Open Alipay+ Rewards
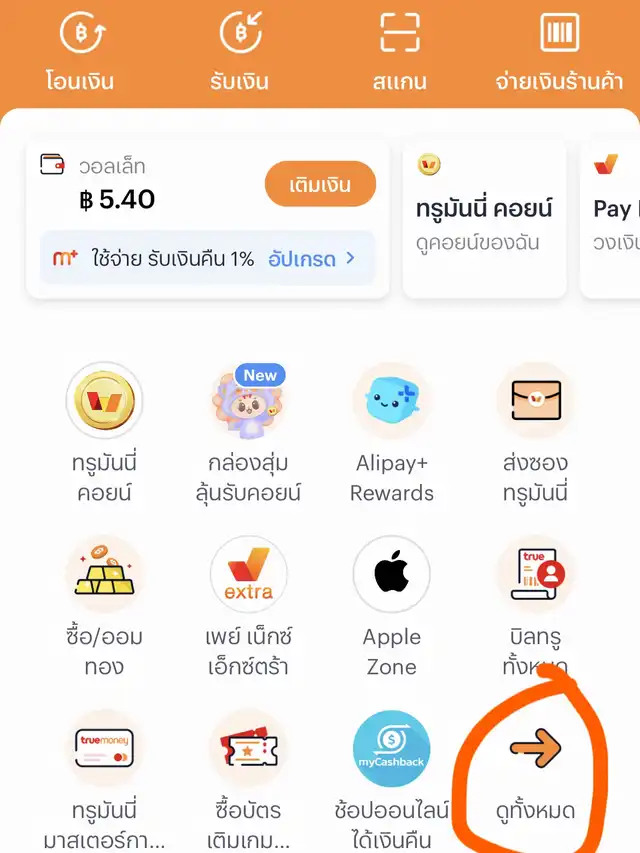The height and width of the screenshot is (853, 640). click(x=391, y=402)
